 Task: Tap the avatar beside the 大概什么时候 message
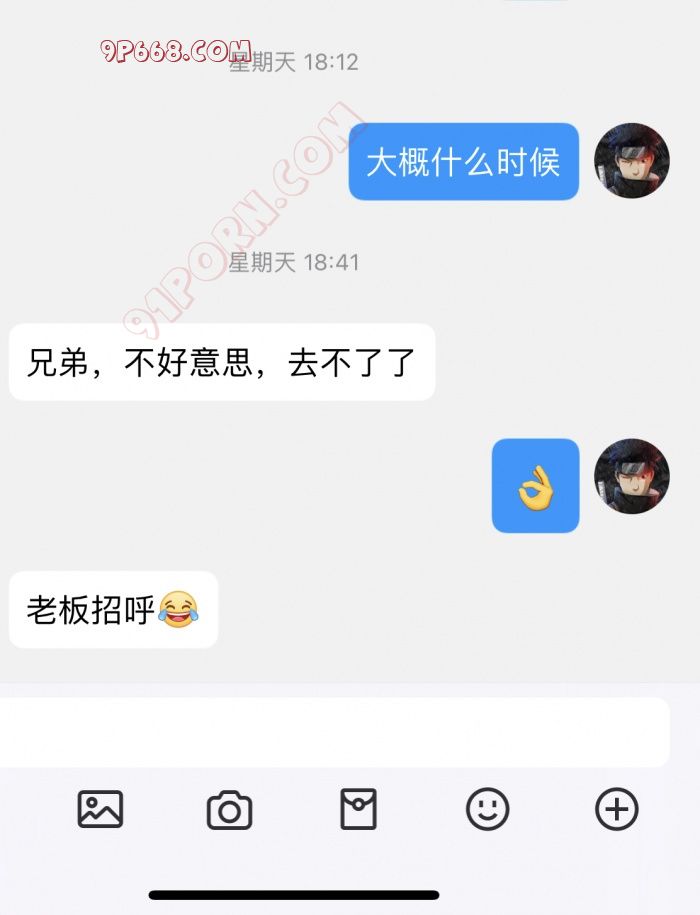[632, 161]
